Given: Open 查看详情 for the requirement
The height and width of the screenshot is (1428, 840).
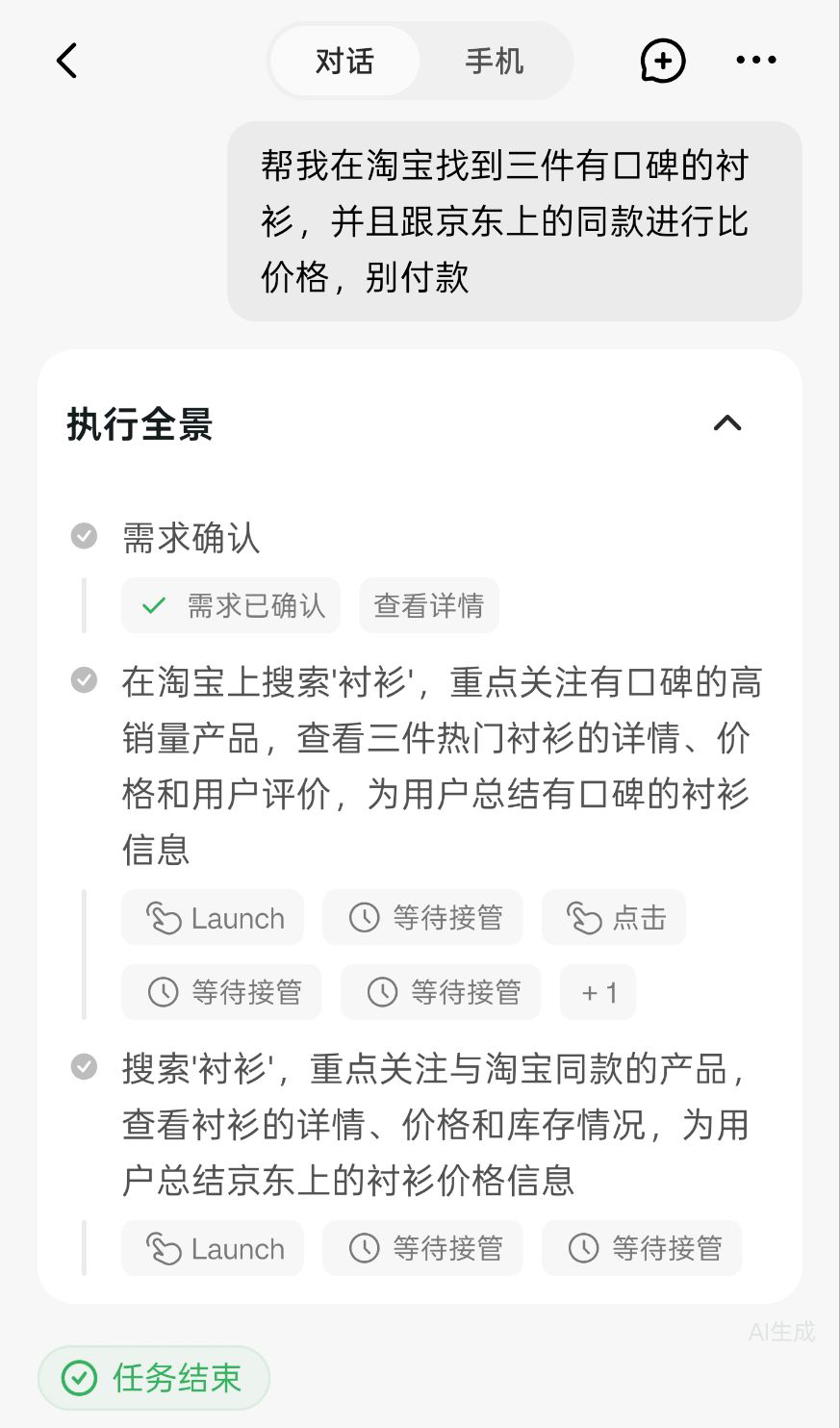Looking at the screenshot, I should (x=428, y=605).
